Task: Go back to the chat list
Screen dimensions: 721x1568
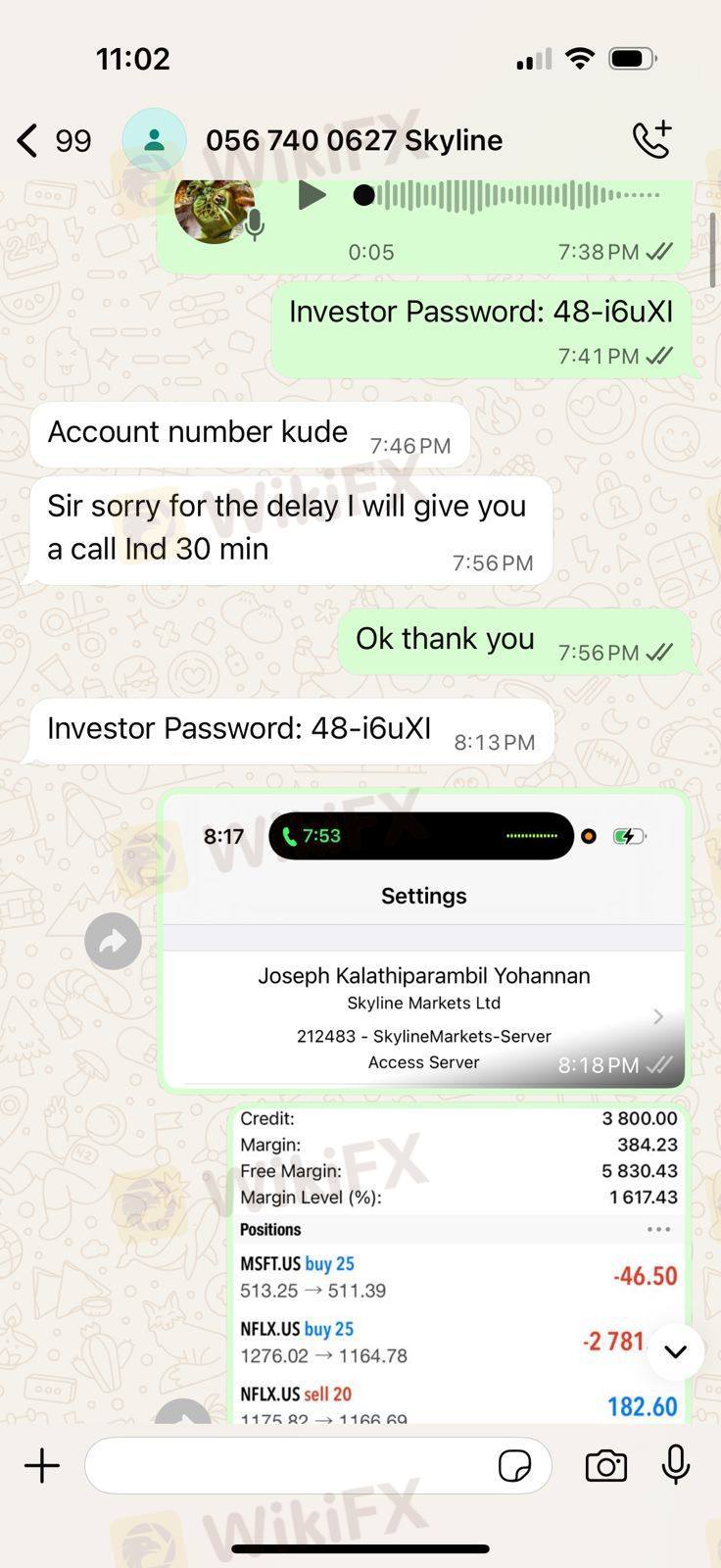Action: pos(29,141)
